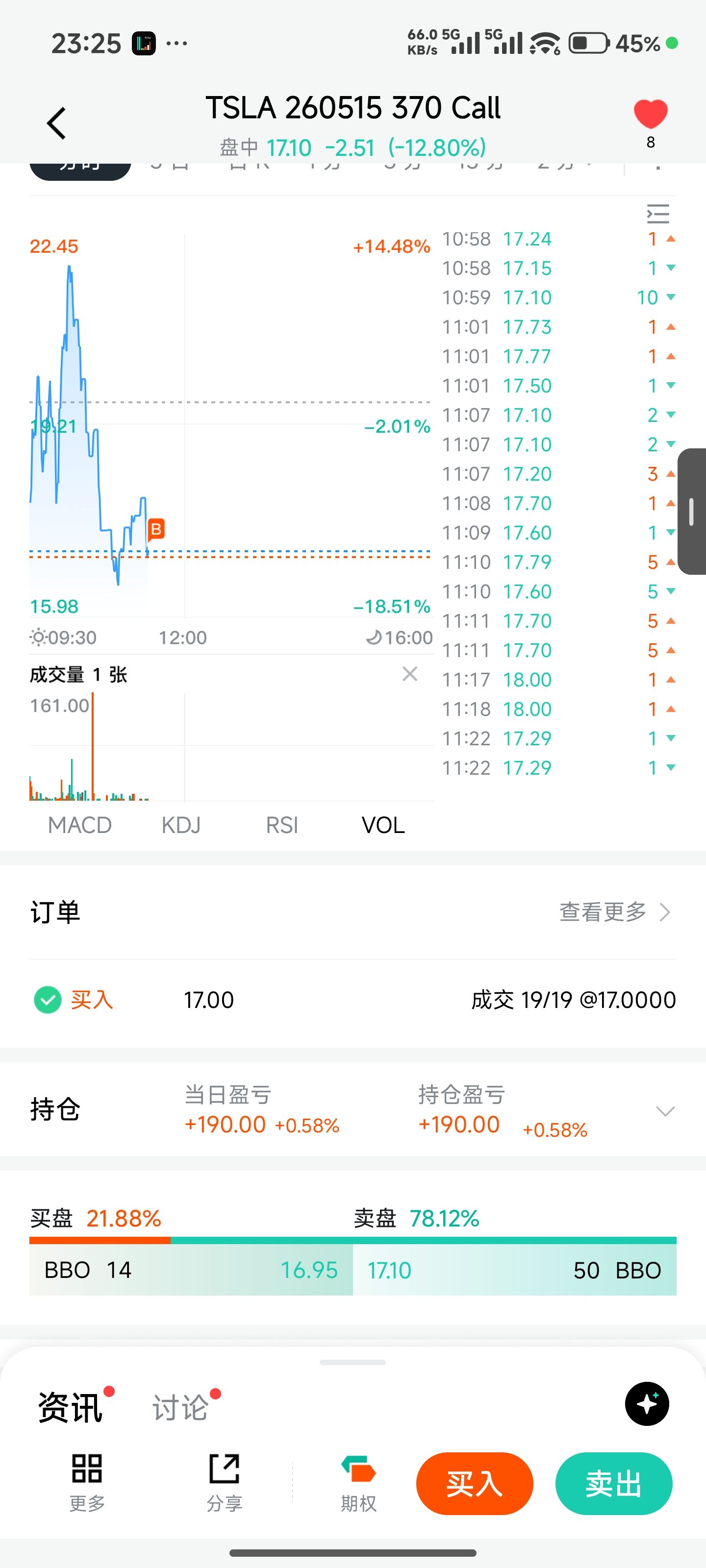Select the RSI indicator
The width and height of the screenshot is (706, 1568).
pos(282,825)
